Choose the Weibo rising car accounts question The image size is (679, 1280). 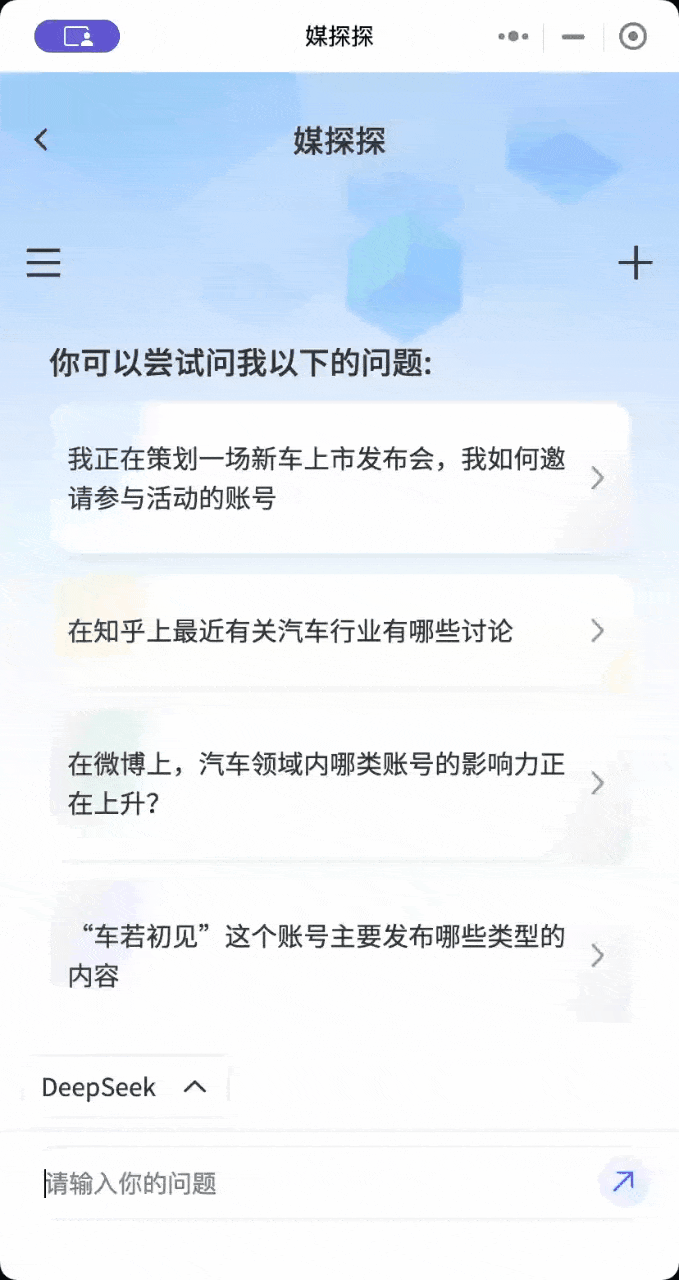click(340, 783)
